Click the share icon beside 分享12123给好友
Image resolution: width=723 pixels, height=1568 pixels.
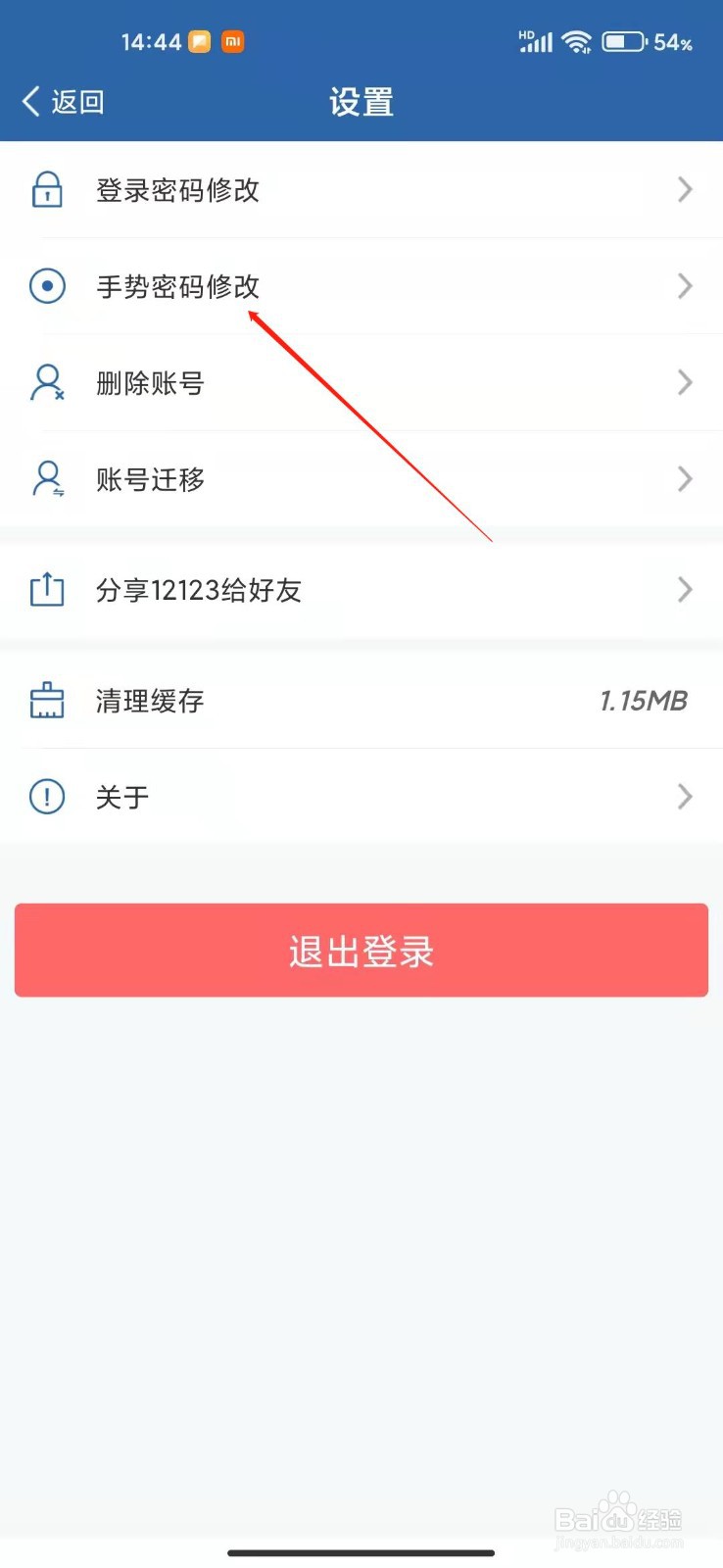[x=46, y=589]
